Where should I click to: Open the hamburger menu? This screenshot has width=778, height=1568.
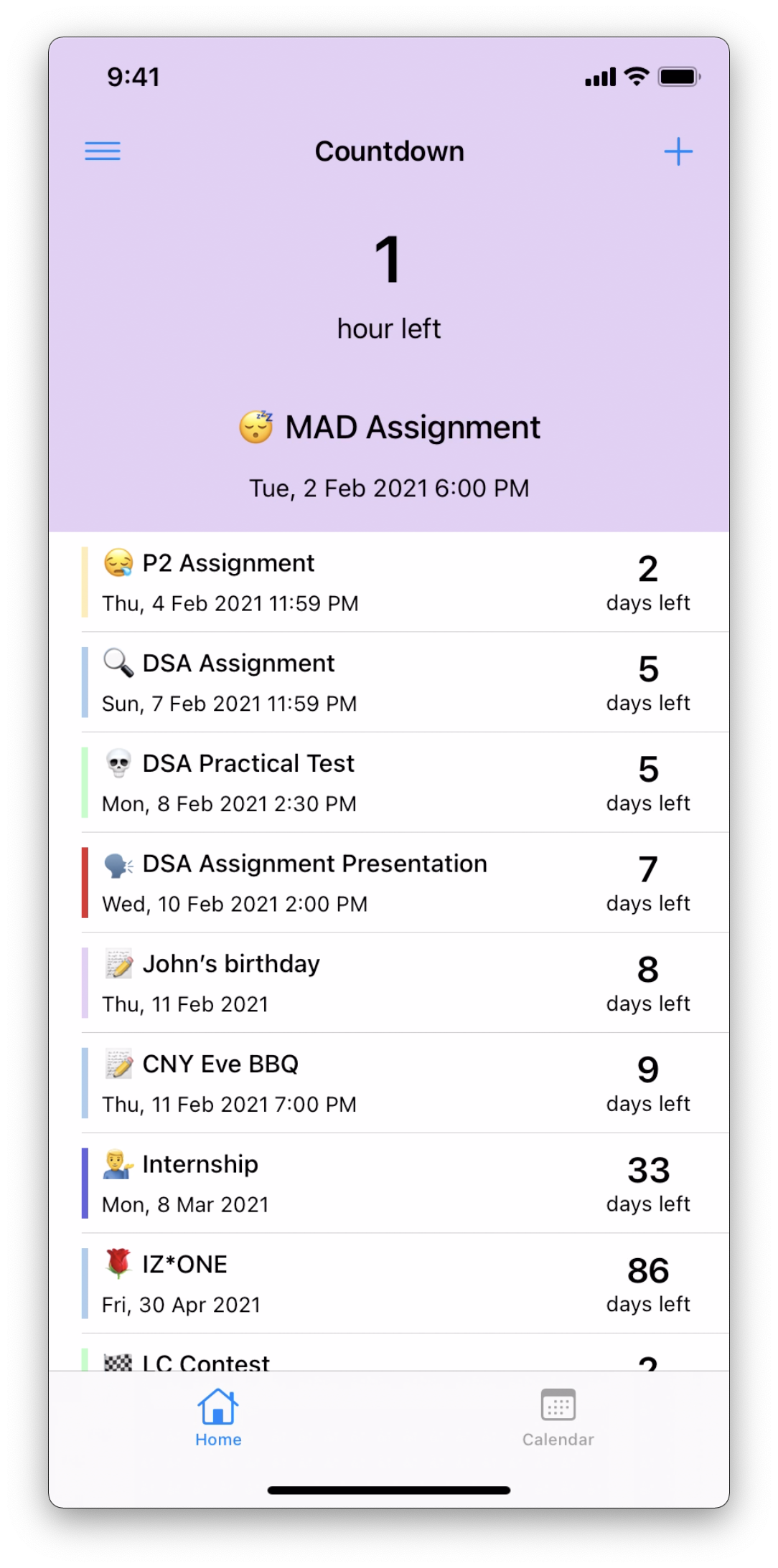click(x=103, y=151)
